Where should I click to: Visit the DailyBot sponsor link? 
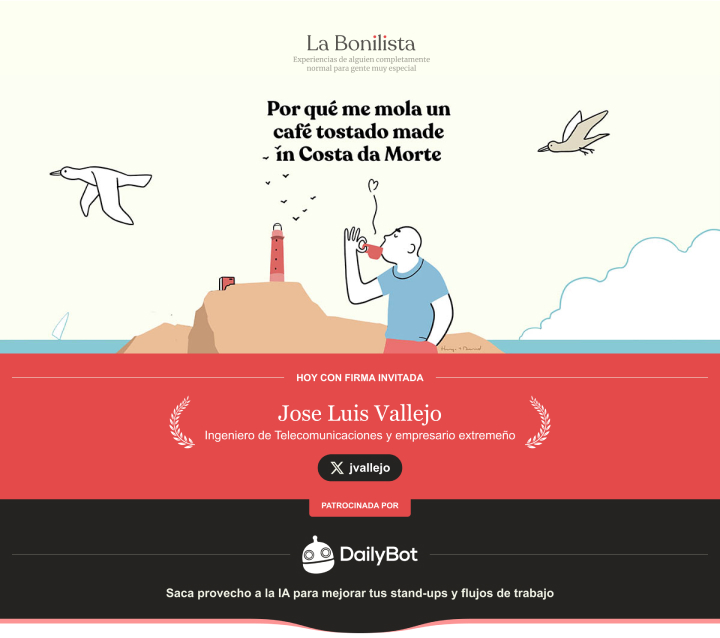[360, 554]
